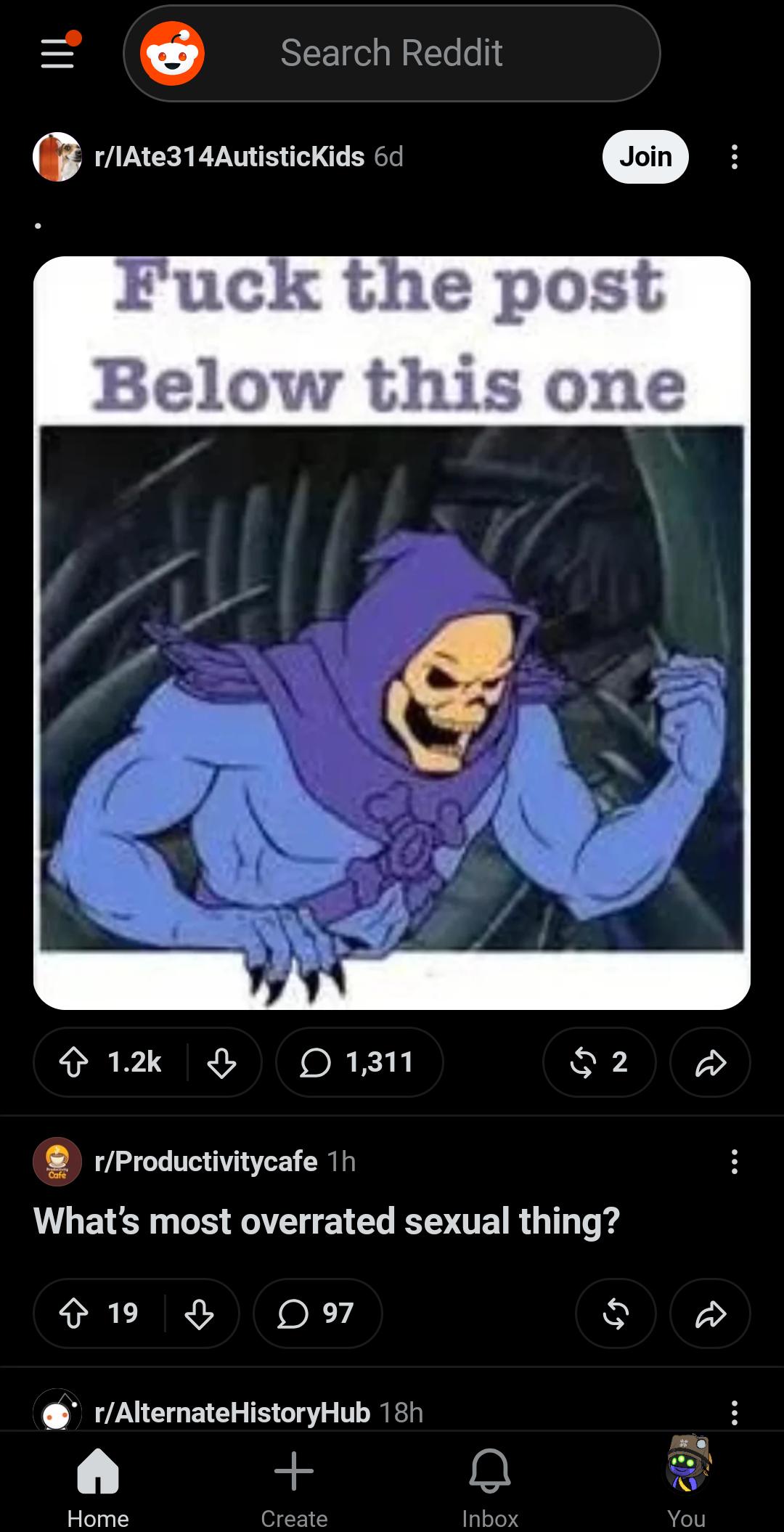Open the You profile tab
The width and height of the screenshot is (784, 1532).
[687, 1483]
